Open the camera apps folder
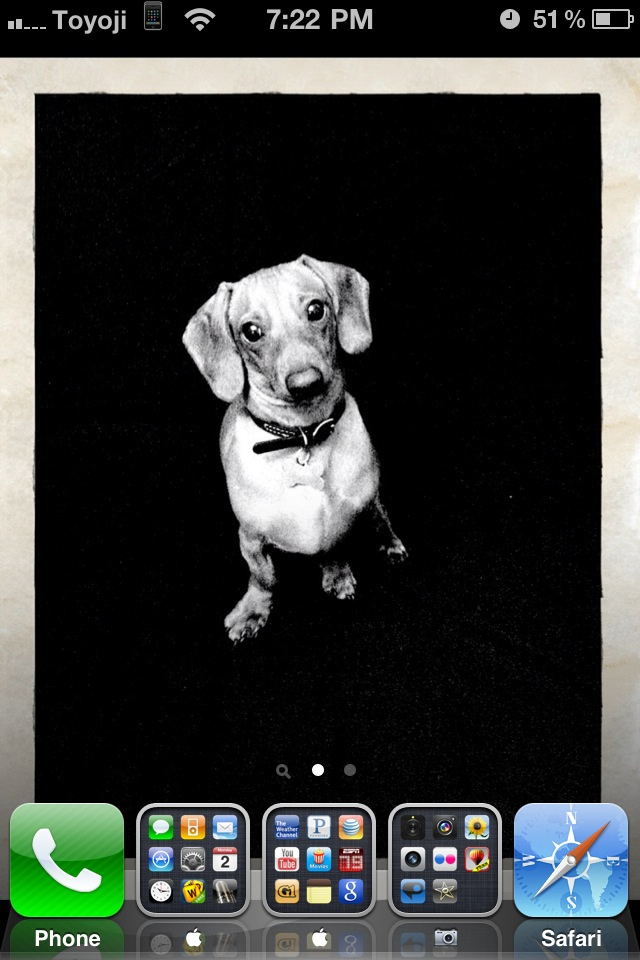This screenshot has height=960, width=640. coord(445,861)
